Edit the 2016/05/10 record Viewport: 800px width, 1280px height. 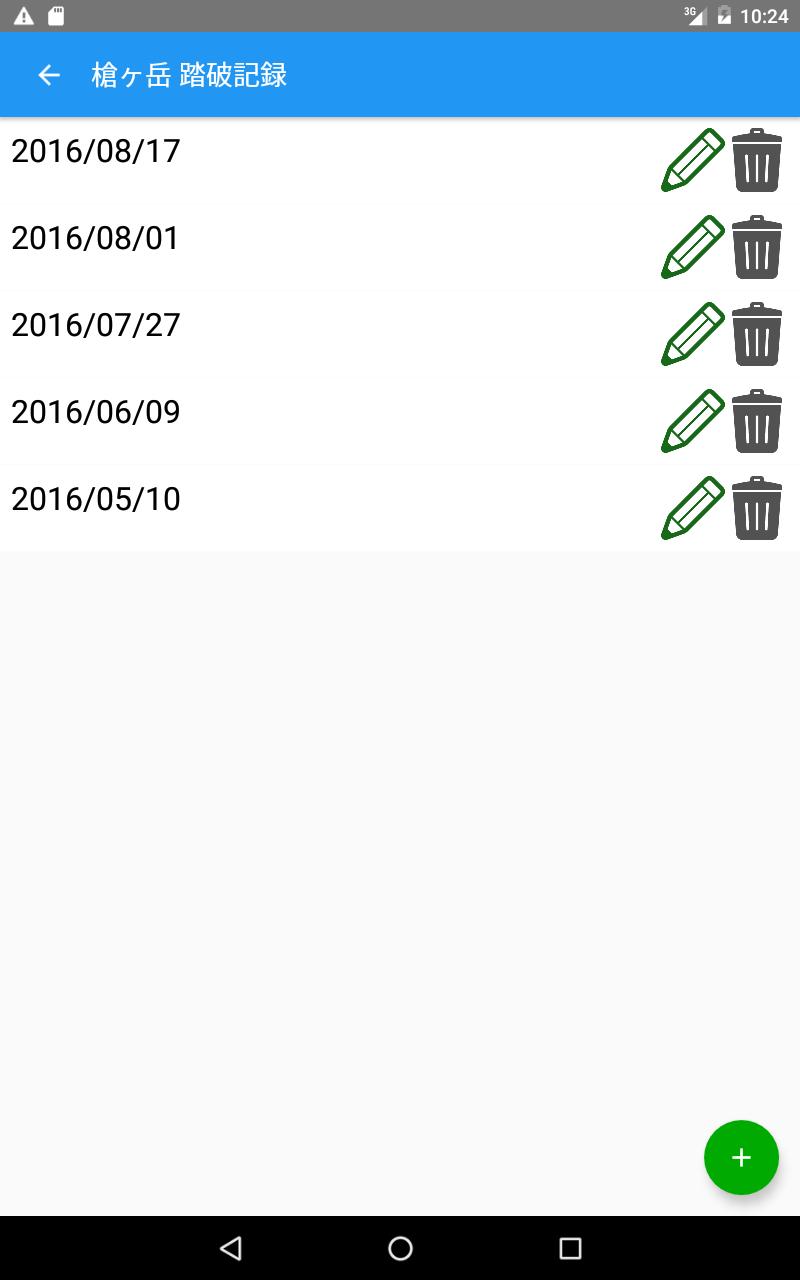click(693, 508)
